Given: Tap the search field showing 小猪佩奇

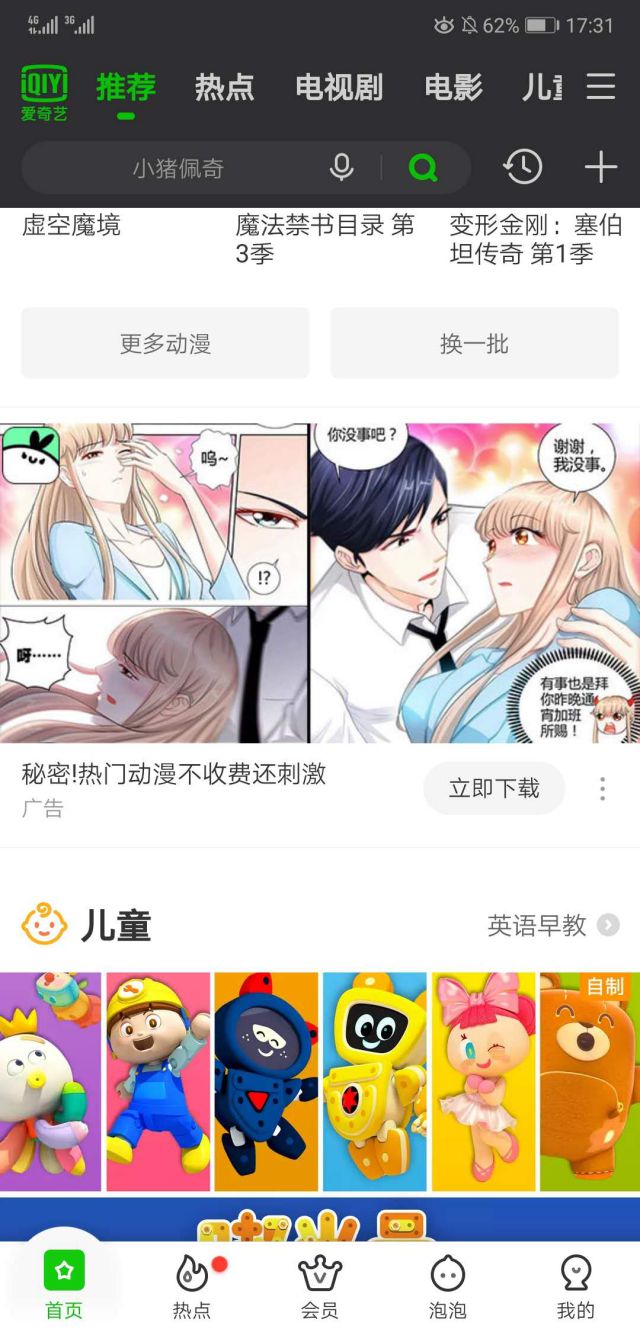Looking at the screenshot, I should coord(178,168).
